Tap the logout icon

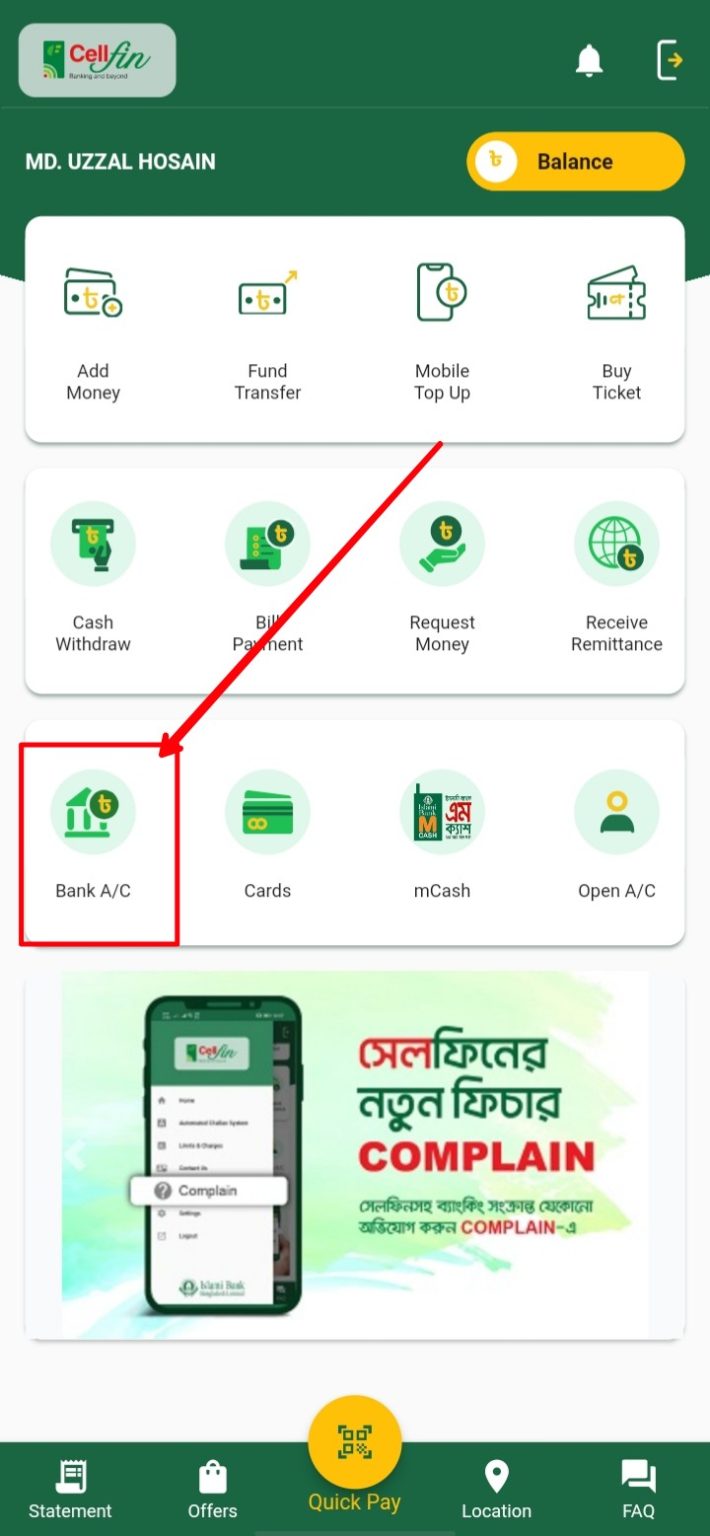click(x=670, y=60)
